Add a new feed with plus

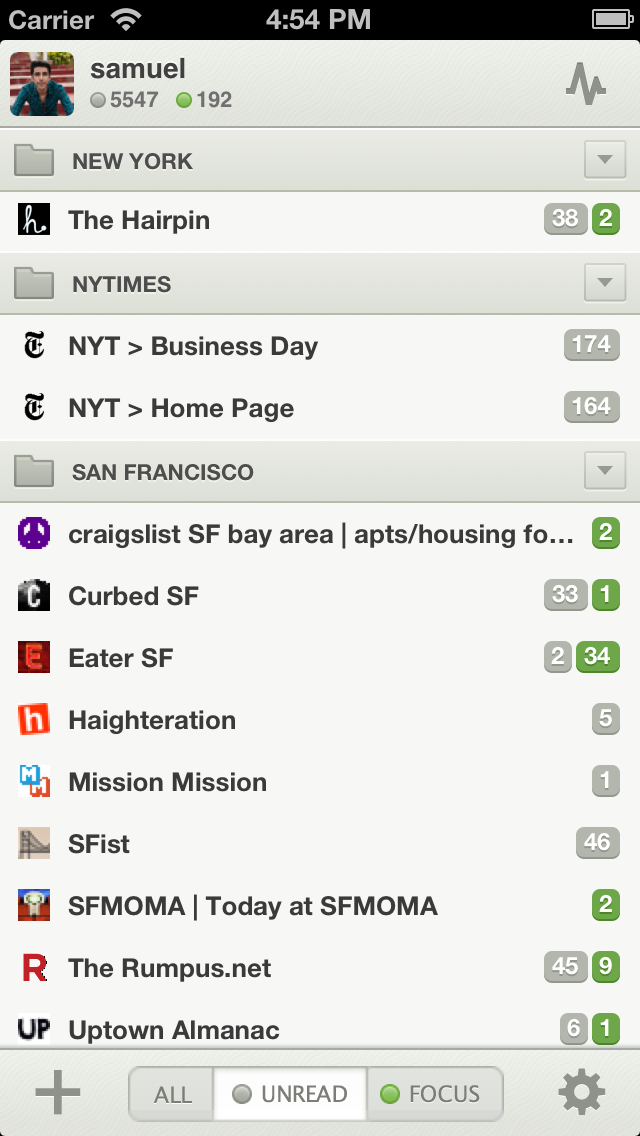pos(58,1093)
